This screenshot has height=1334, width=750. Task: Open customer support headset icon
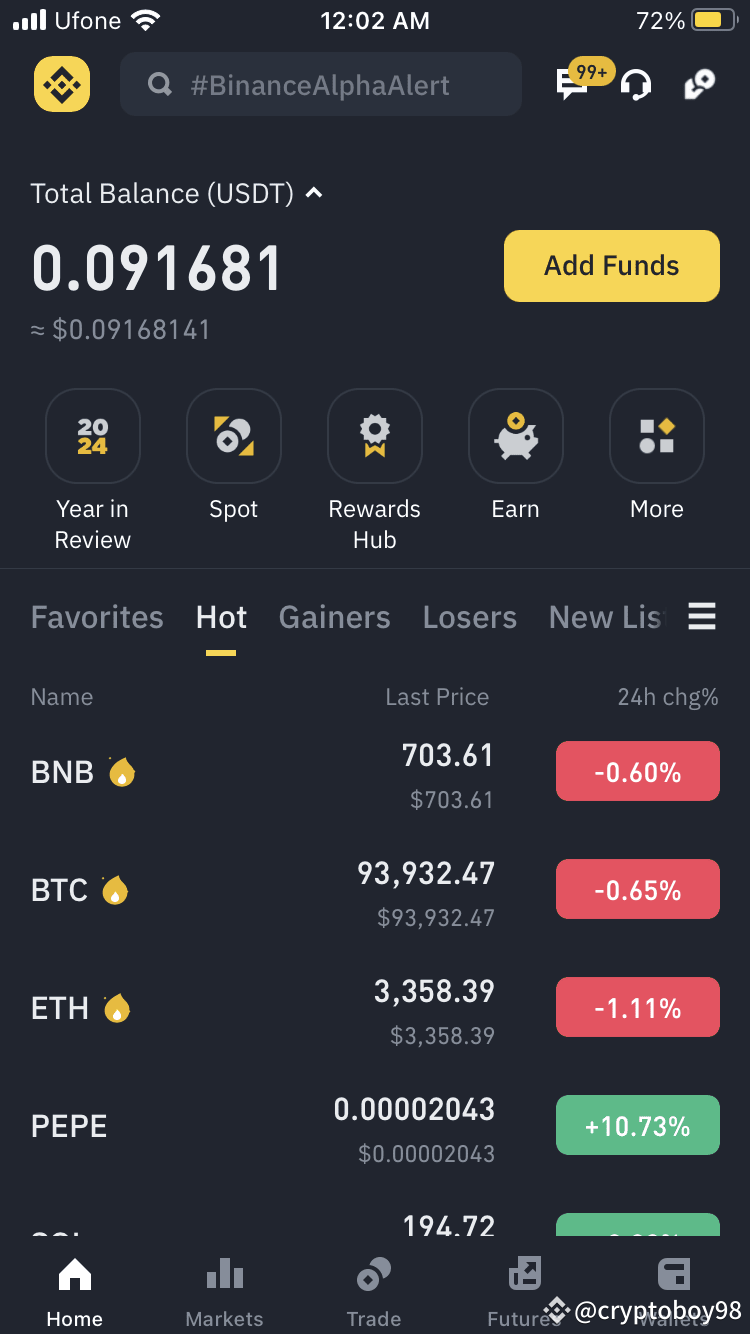pos(637,85)
